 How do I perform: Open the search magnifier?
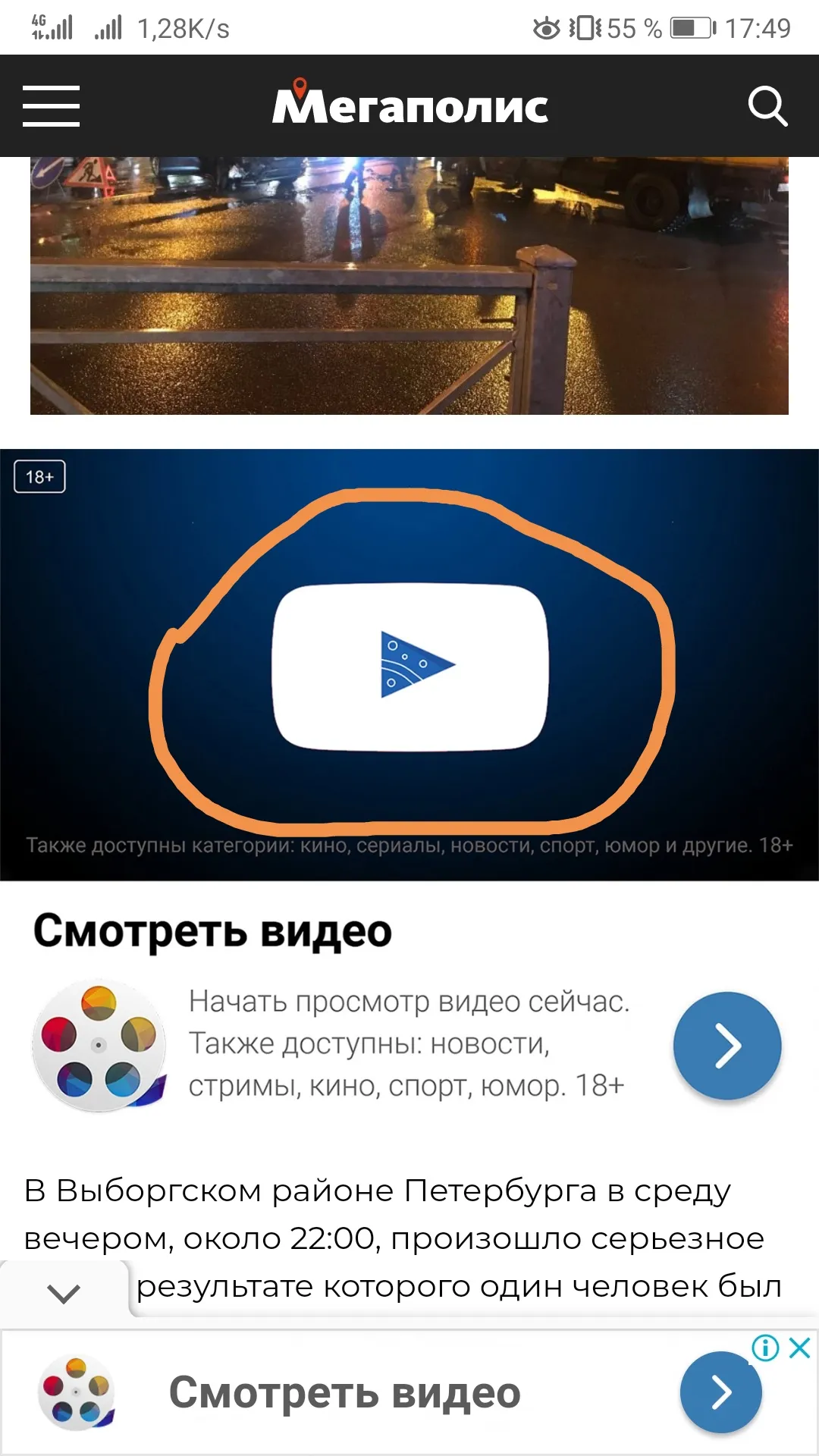767,106
